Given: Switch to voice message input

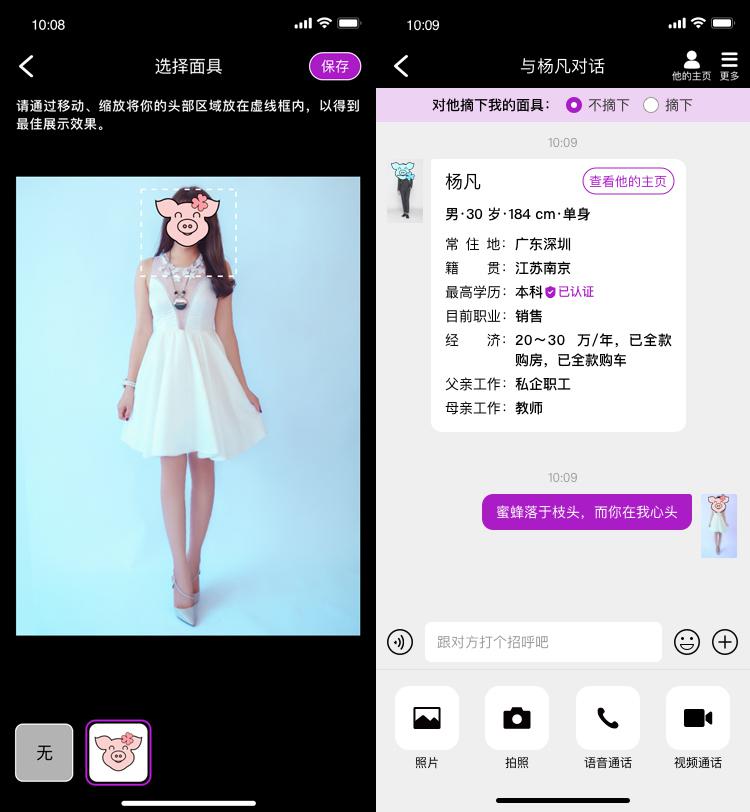Looking at the screenshot, I should click(x=400, y=642).
